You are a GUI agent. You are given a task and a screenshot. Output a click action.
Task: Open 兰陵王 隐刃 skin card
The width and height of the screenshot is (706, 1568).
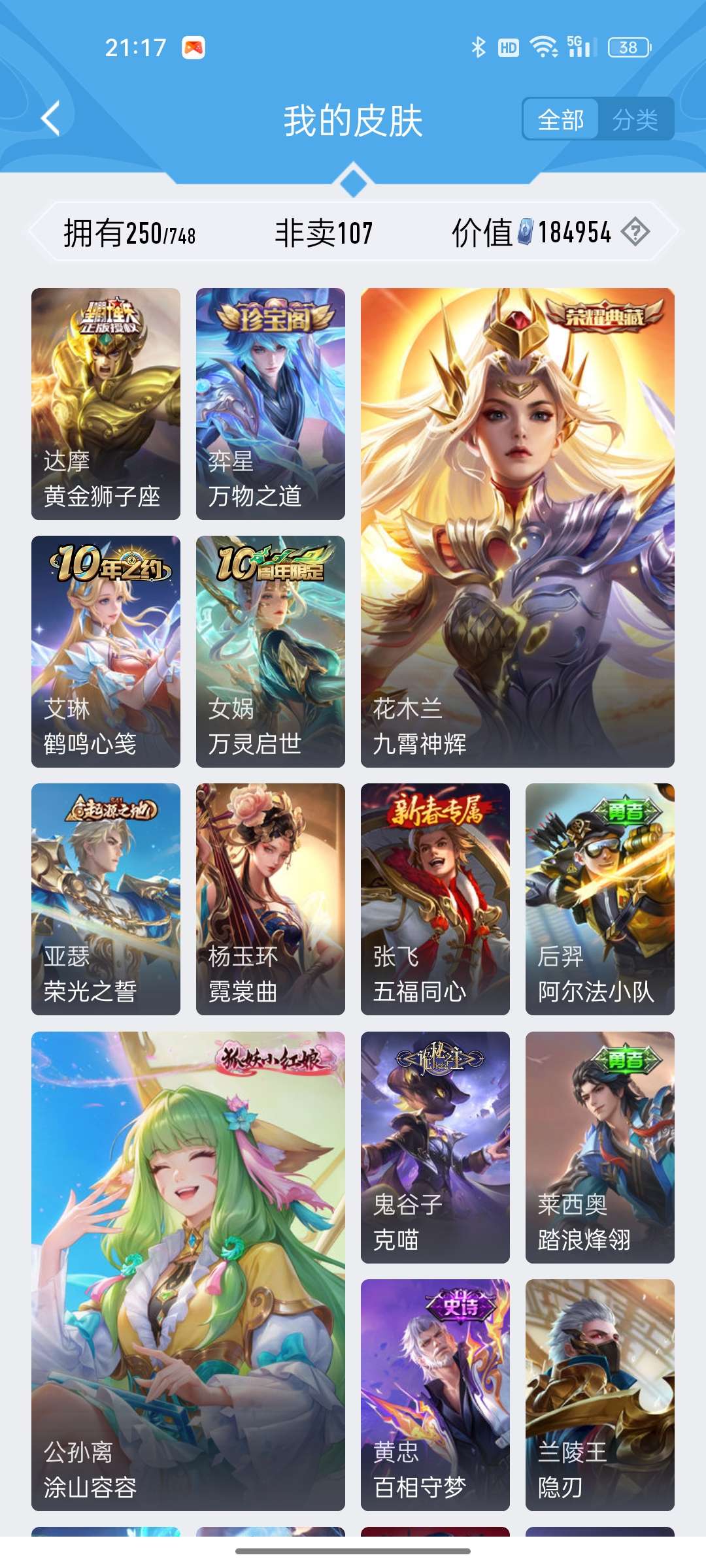600,1395
